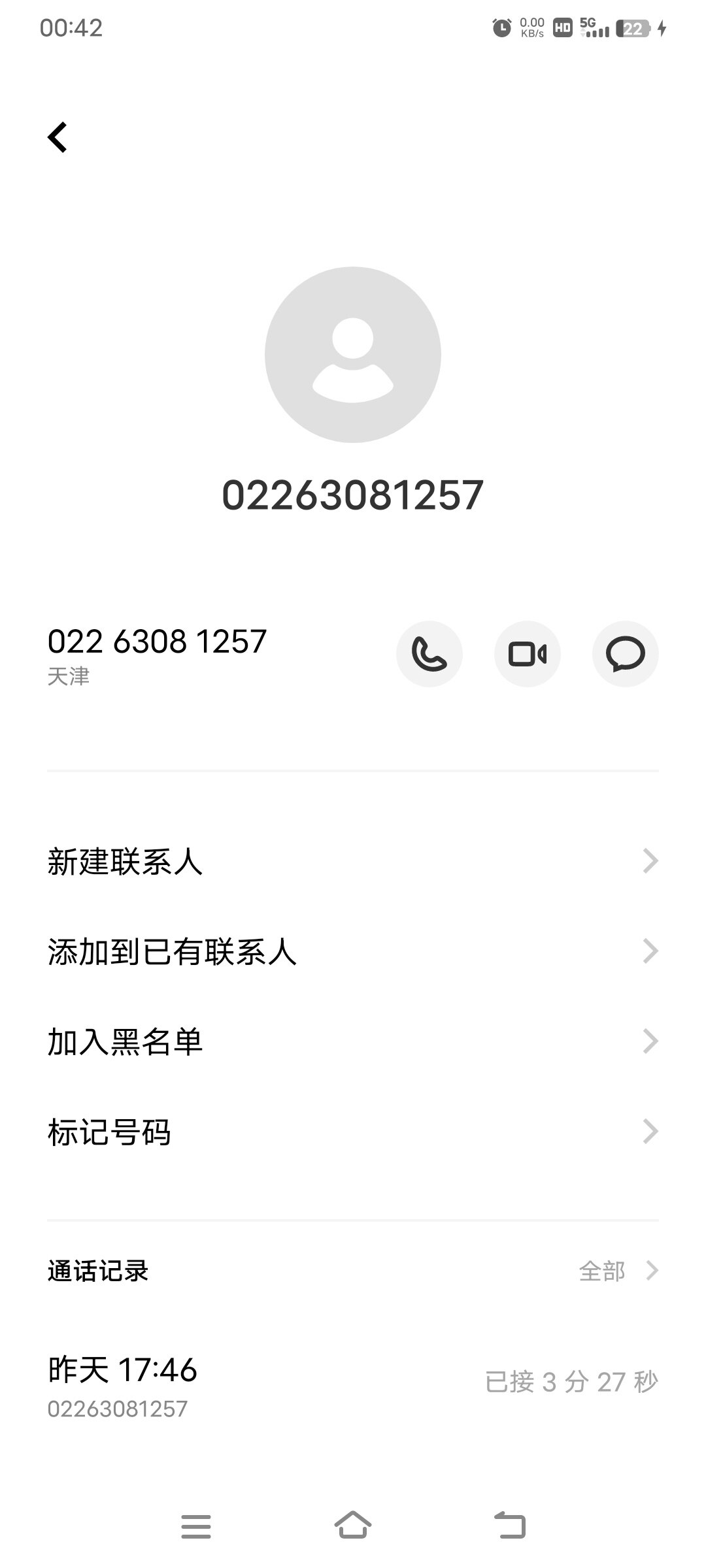The width and height of the screenshot is (706, 1568).
Task: View 全部 call records
Action: click(617, 1271)
